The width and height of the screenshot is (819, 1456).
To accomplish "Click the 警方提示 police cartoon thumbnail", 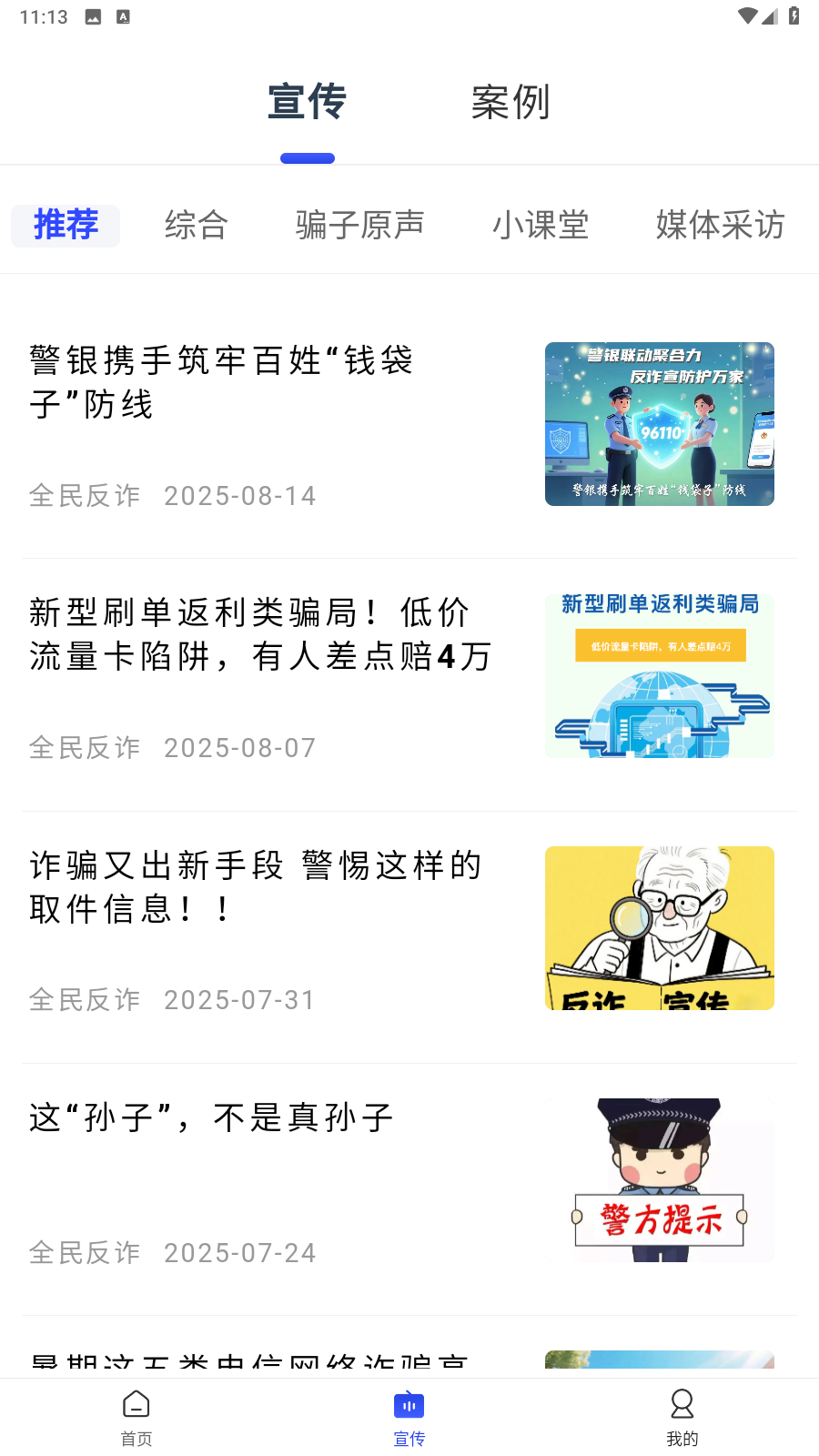I will click(659, 1178).
